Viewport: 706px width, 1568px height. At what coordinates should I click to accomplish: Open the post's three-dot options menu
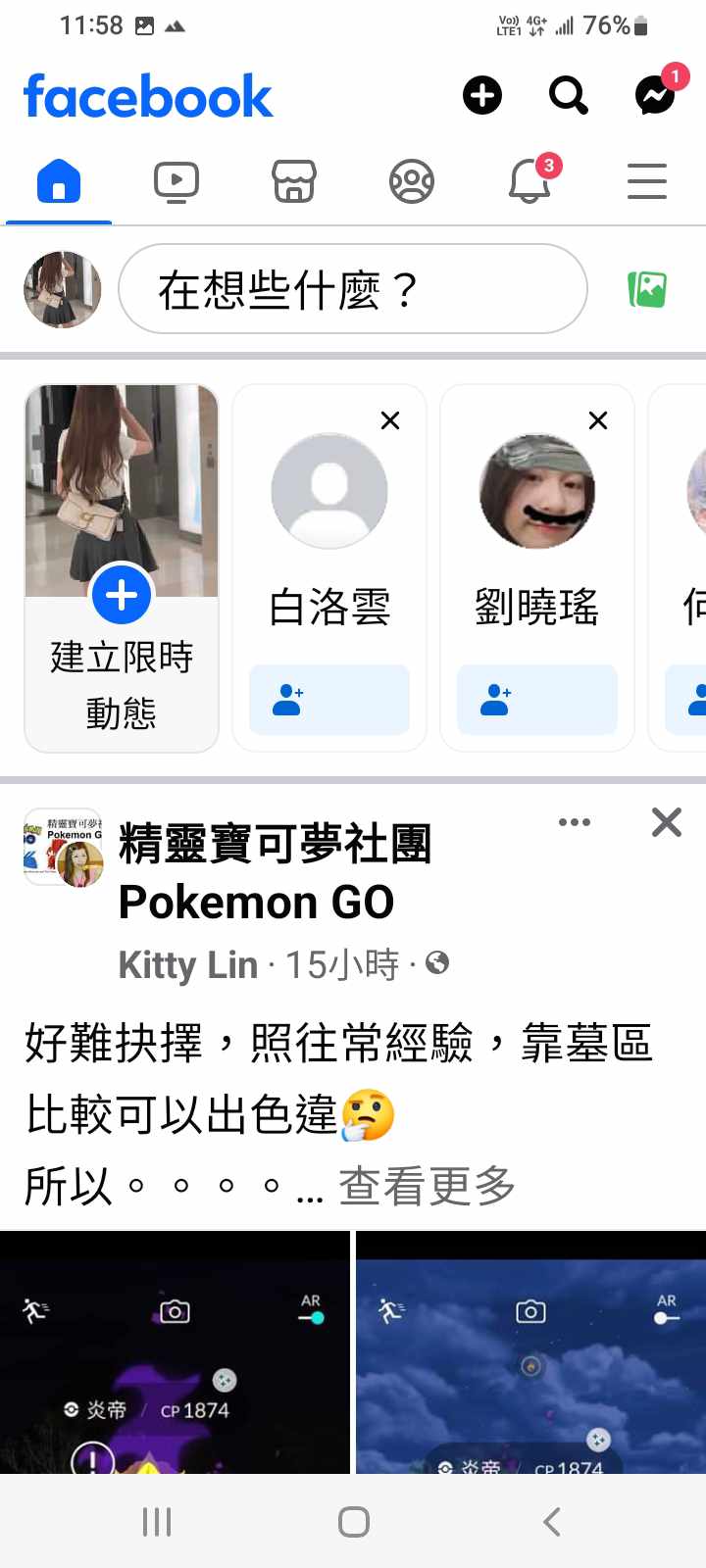[x=575, y=822]
